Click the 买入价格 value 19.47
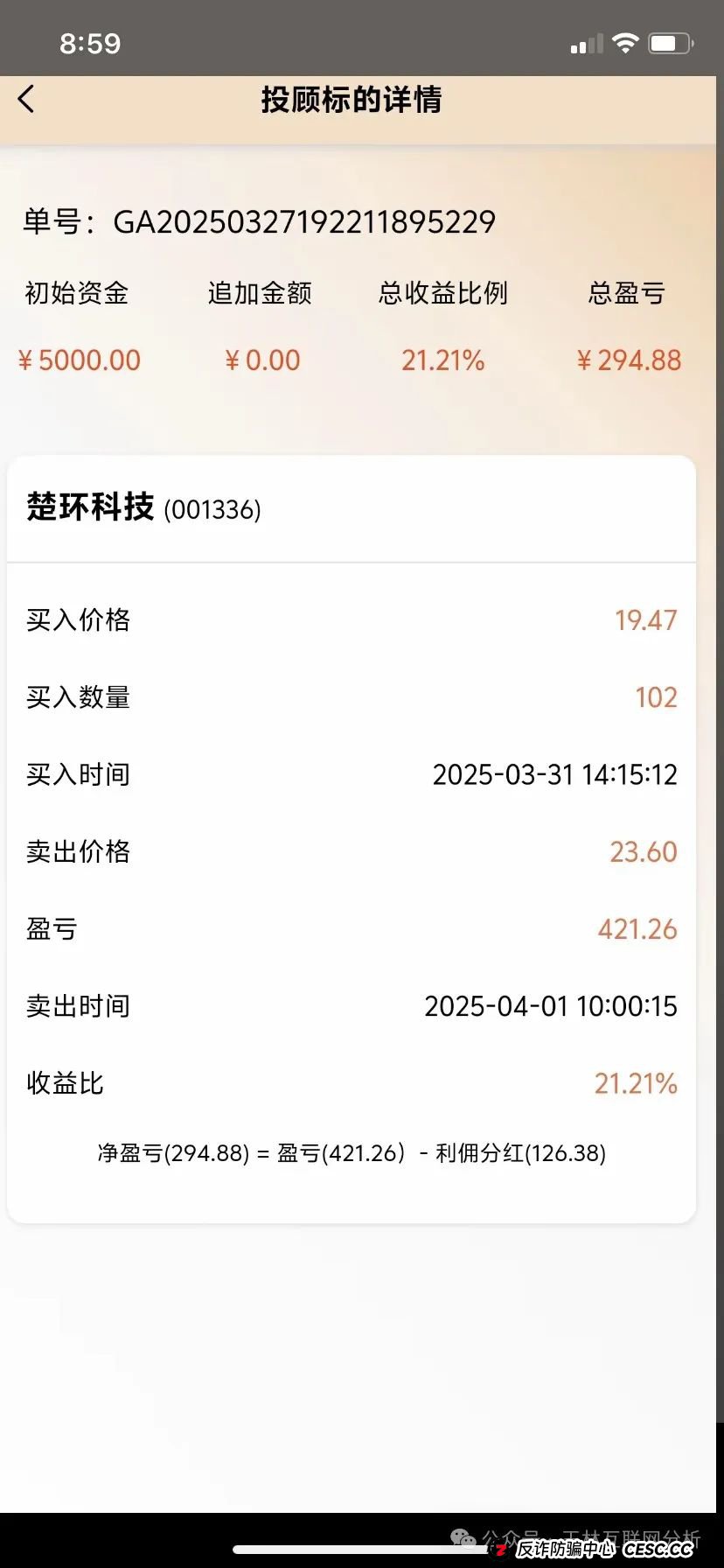This screenshot has width=724, height=1568. [x=646, y=619]
